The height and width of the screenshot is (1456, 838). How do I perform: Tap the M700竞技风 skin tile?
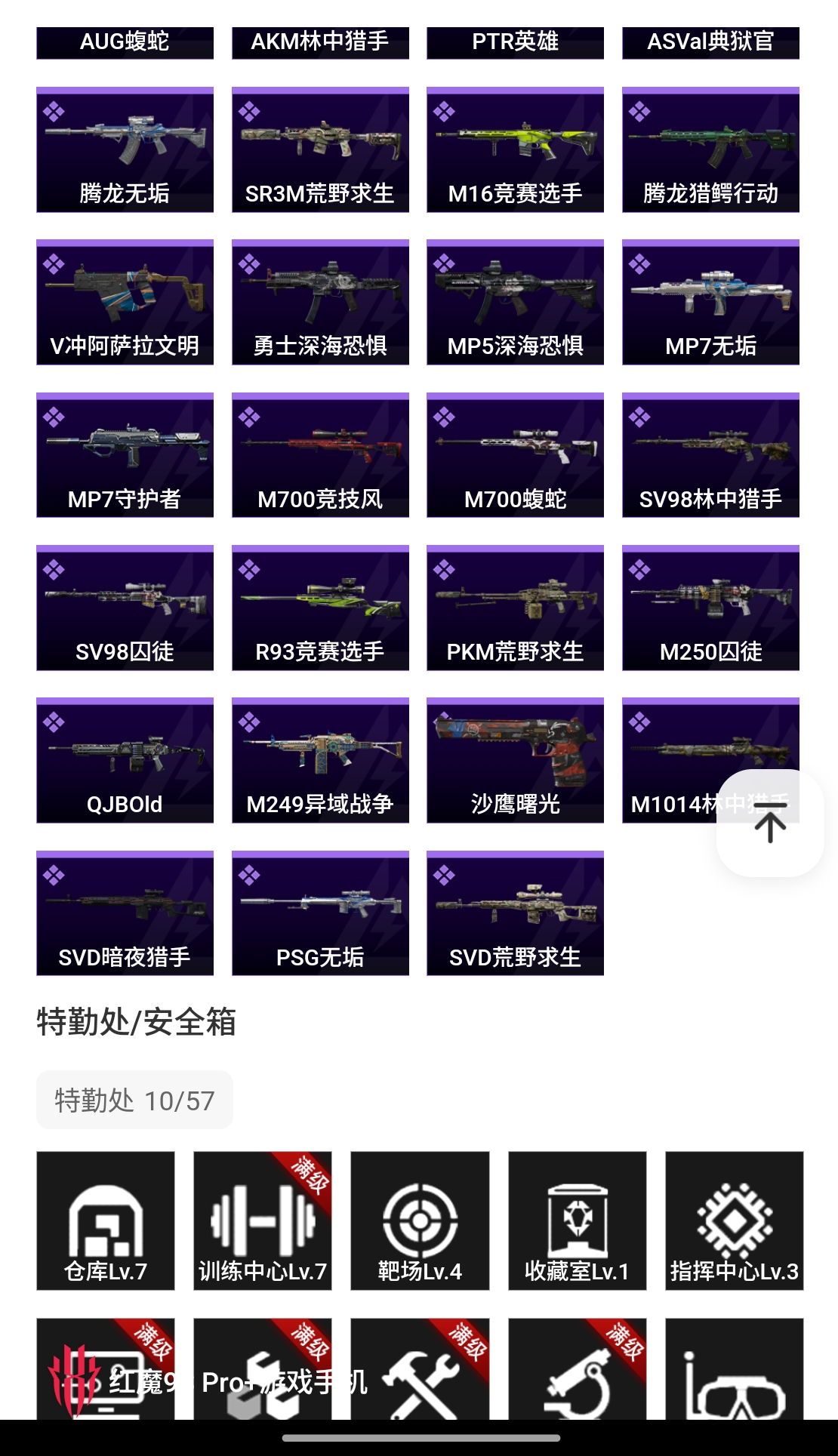pyautogui.click(x=320, y=455)
